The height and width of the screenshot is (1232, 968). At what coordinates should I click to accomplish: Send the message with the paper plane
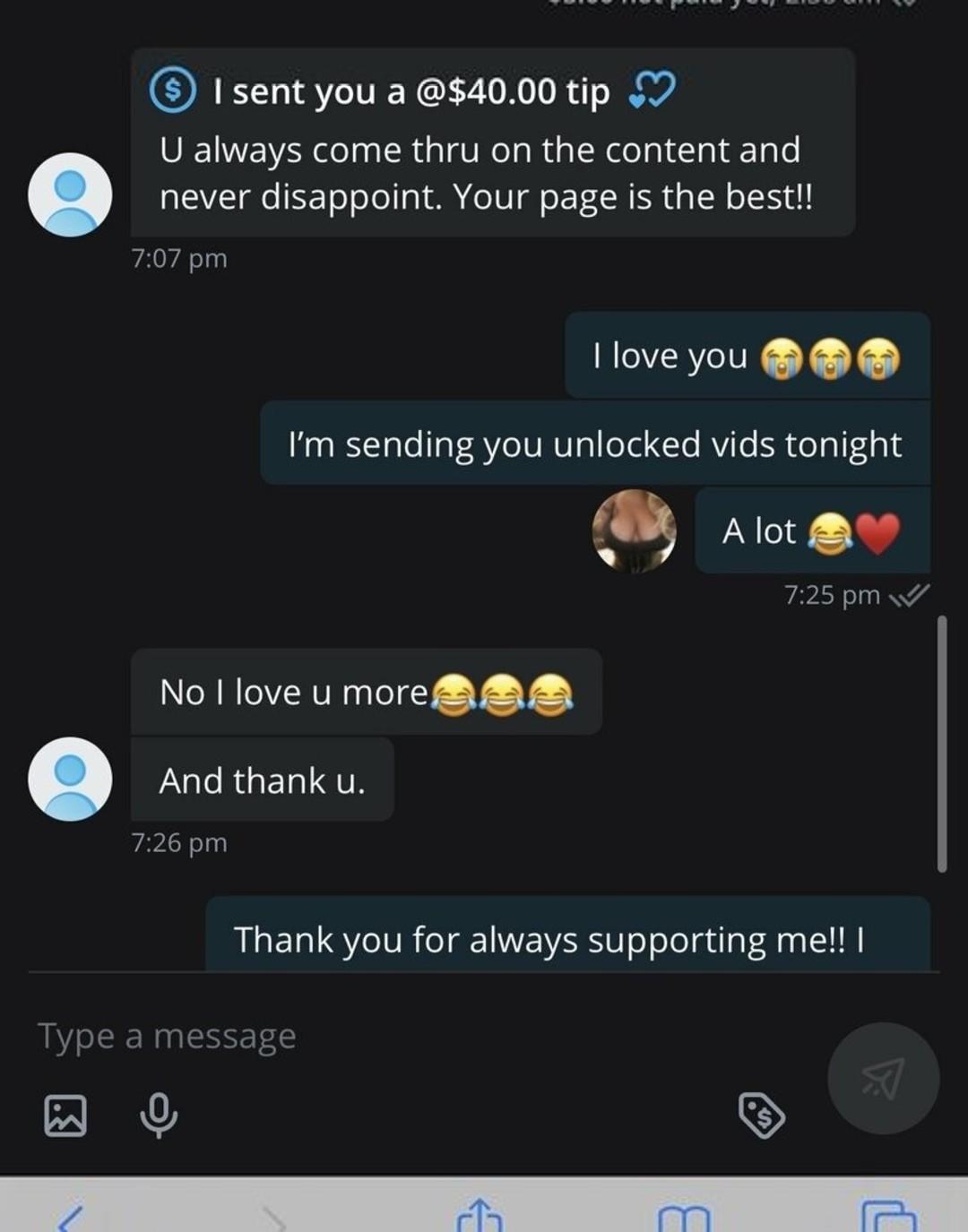[883, 1078]
